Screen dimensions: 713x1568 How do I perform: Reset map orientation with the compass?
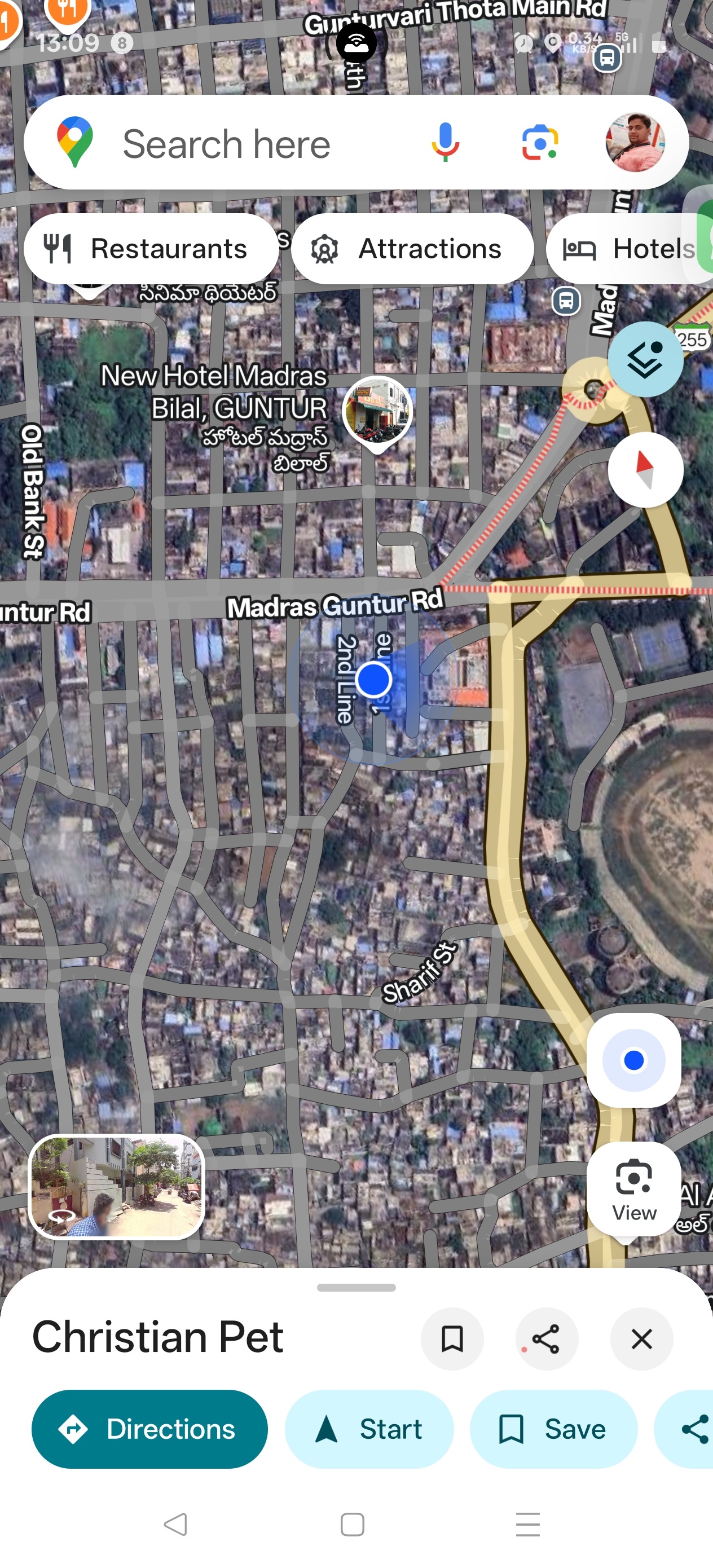point(645,470)
